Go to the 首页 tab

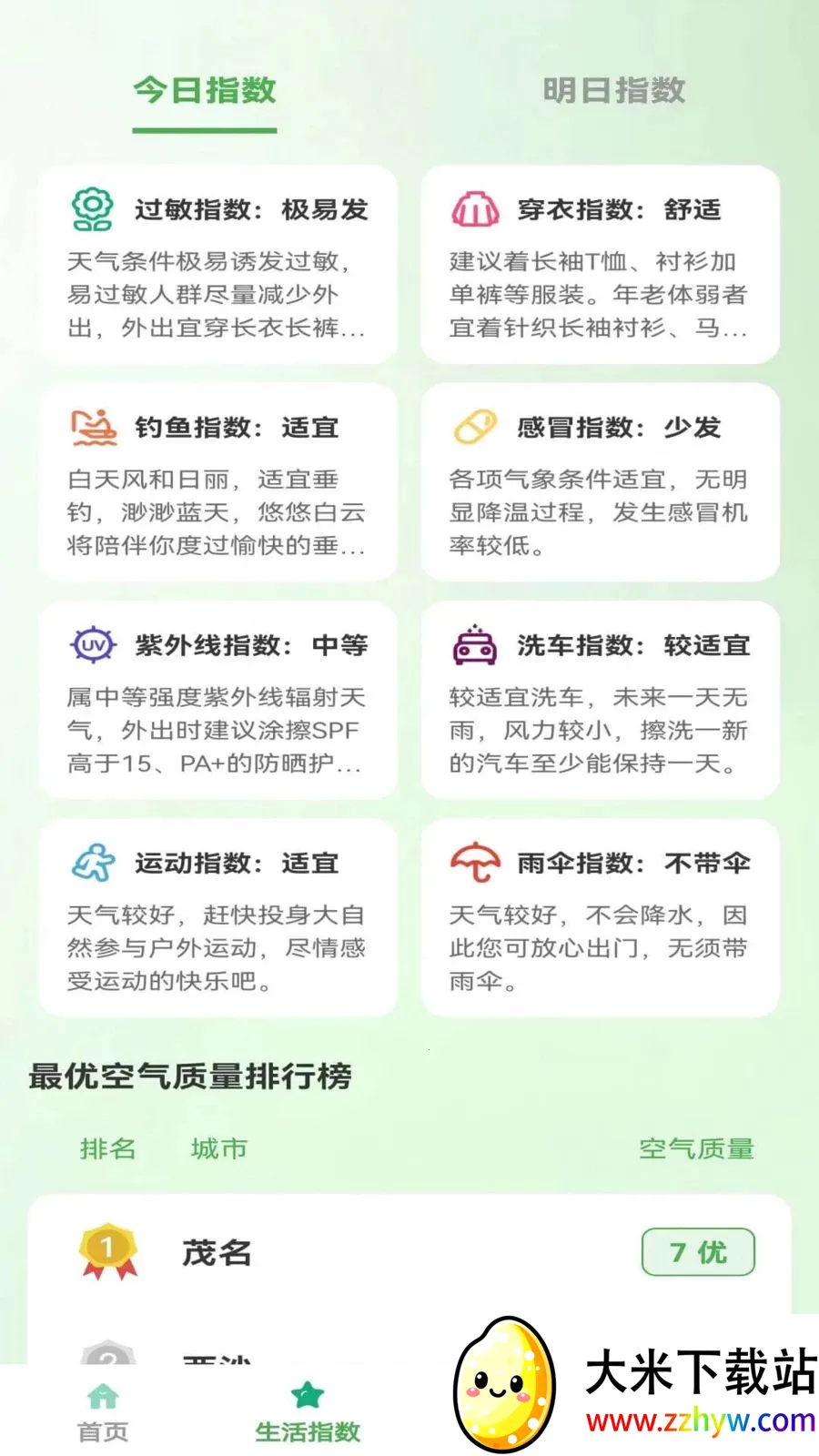click(x=103, y=1413)
